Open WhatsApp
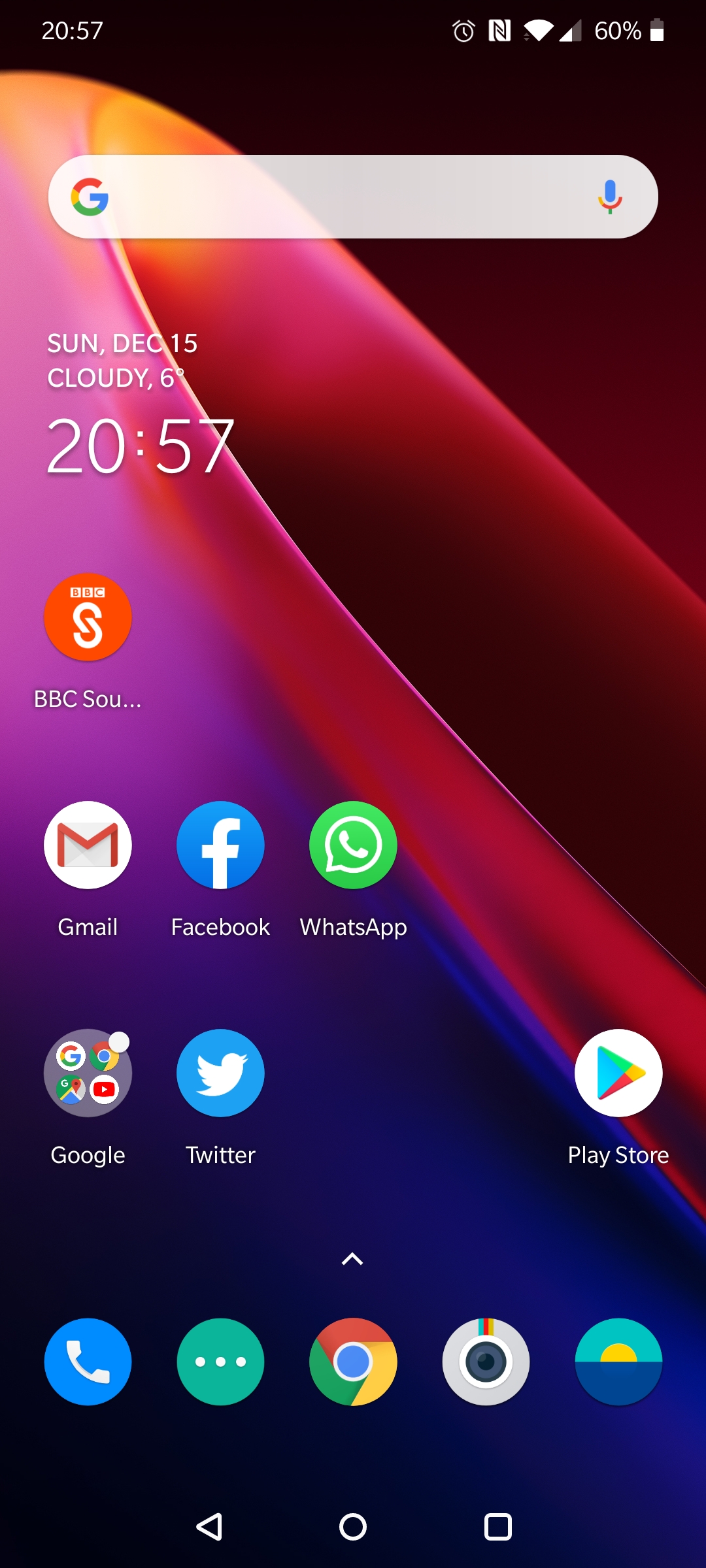 click(353, 845)
